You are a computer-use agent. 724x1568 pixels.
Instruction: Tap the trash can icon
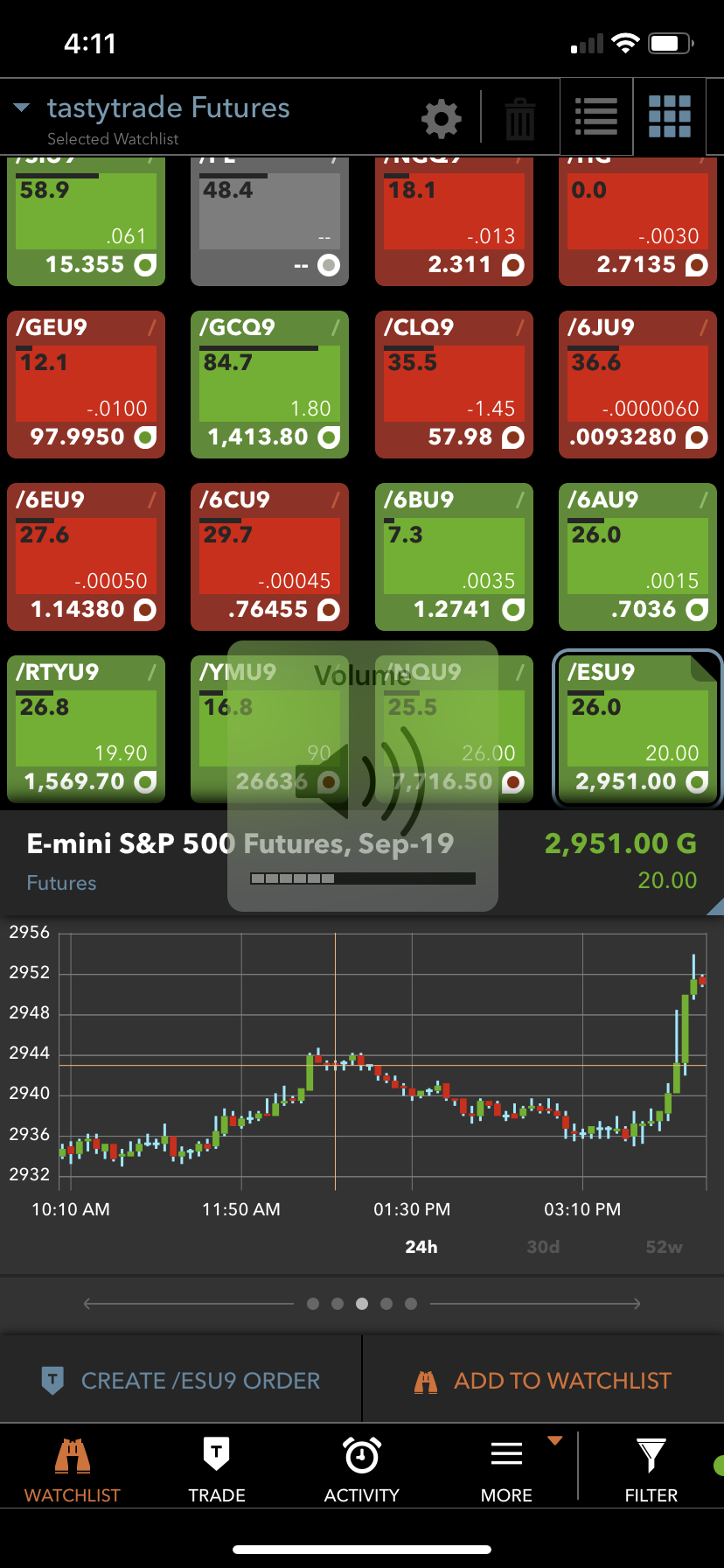point(519,118)
